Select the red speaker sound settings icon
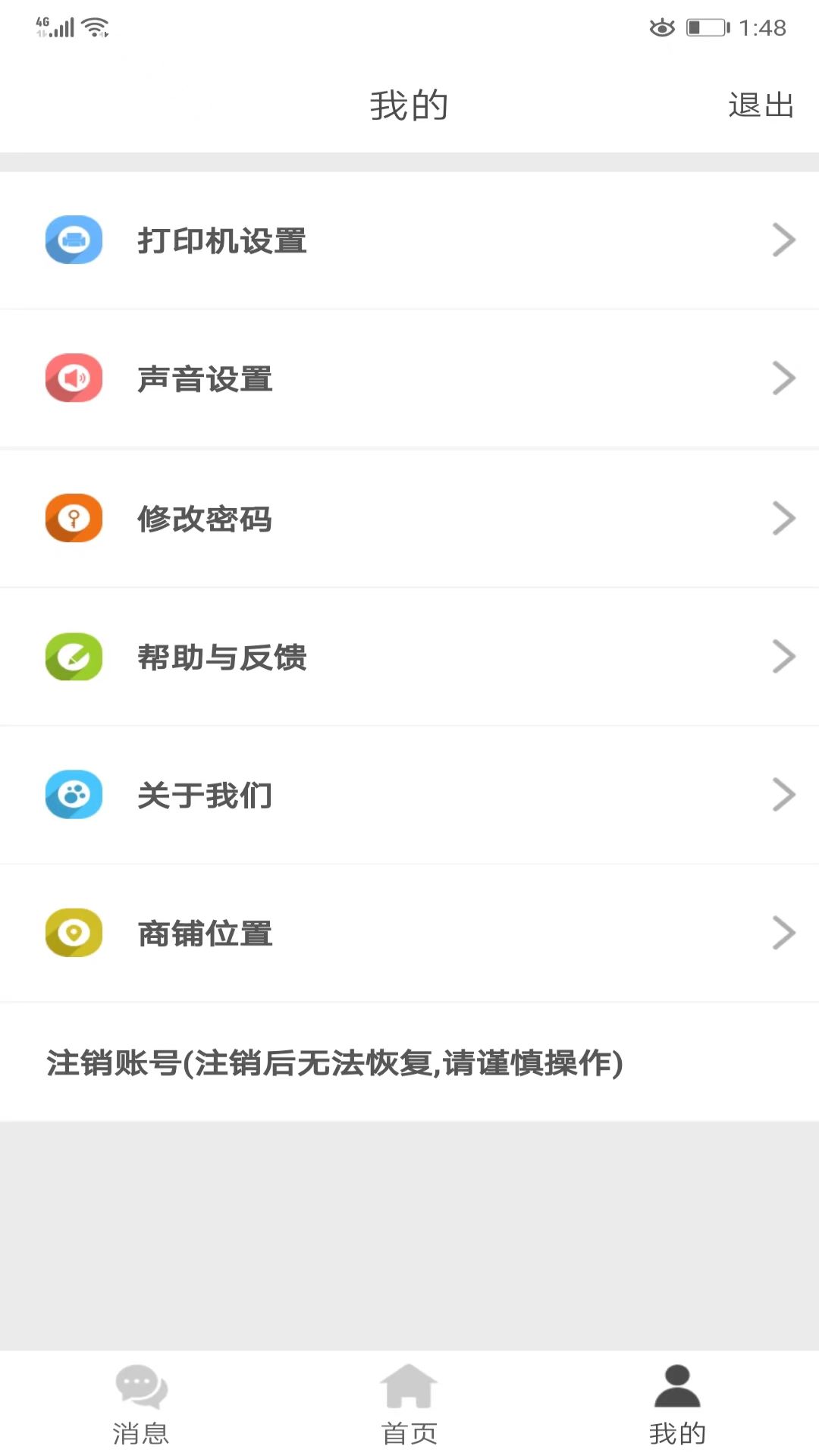Screen dimensions: 819x1456 pyautogui.click(x=74, y=378)
